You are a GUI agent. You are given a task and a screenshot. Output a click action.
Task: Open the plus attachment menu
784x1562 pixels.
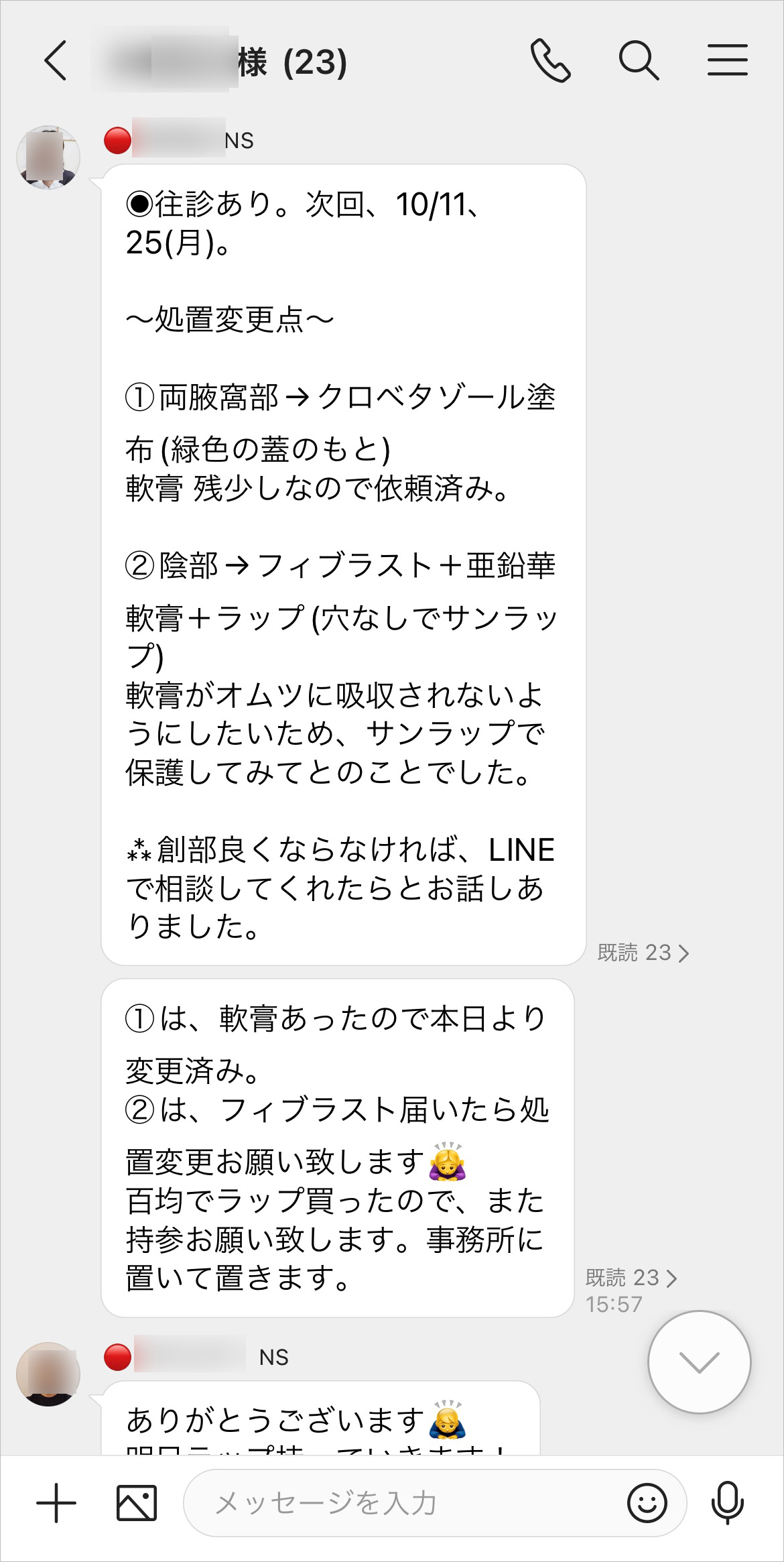[x=56, y=1503]
